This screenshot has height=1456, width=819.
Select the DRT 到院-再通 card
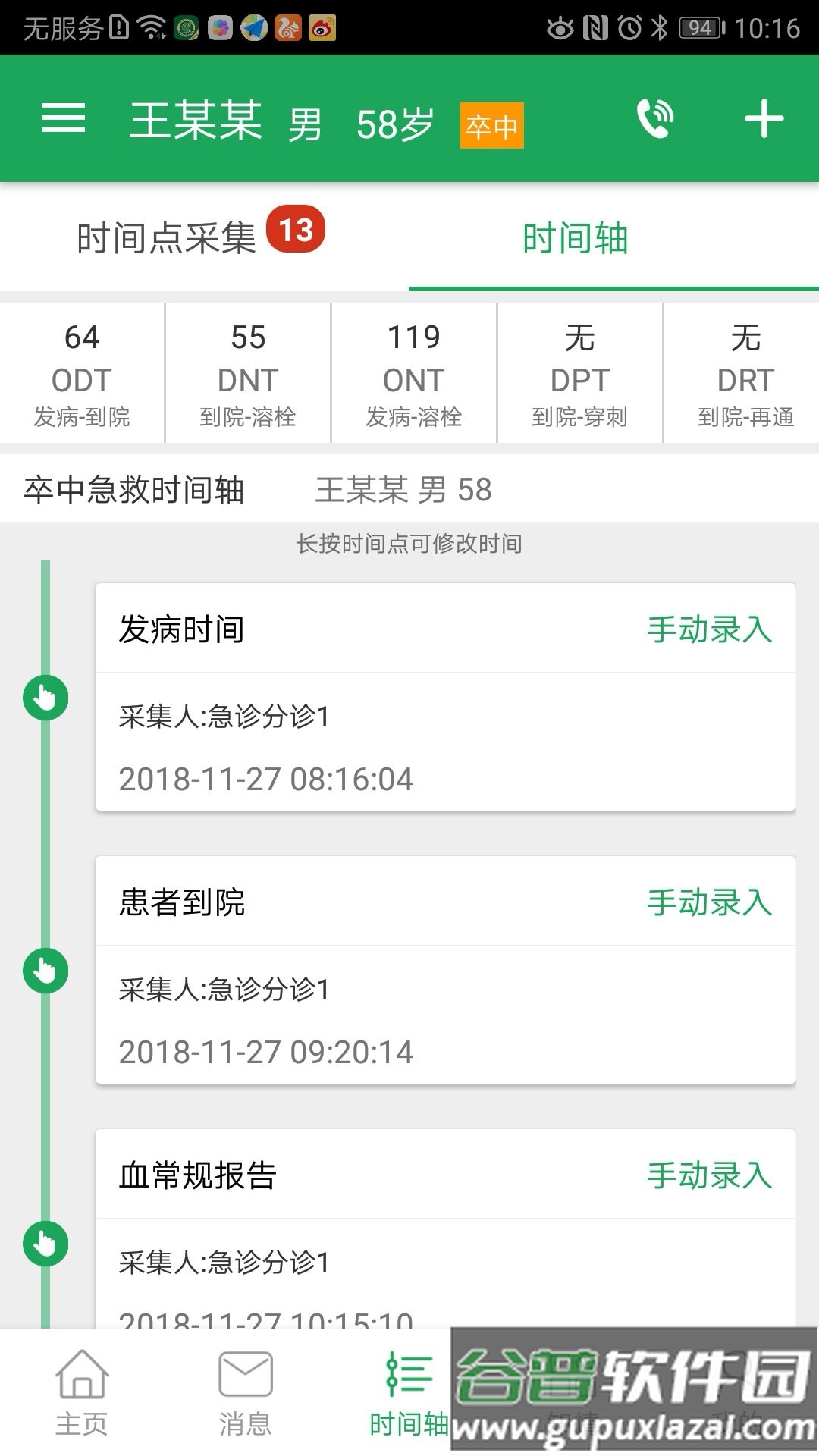tap(744, 372)
